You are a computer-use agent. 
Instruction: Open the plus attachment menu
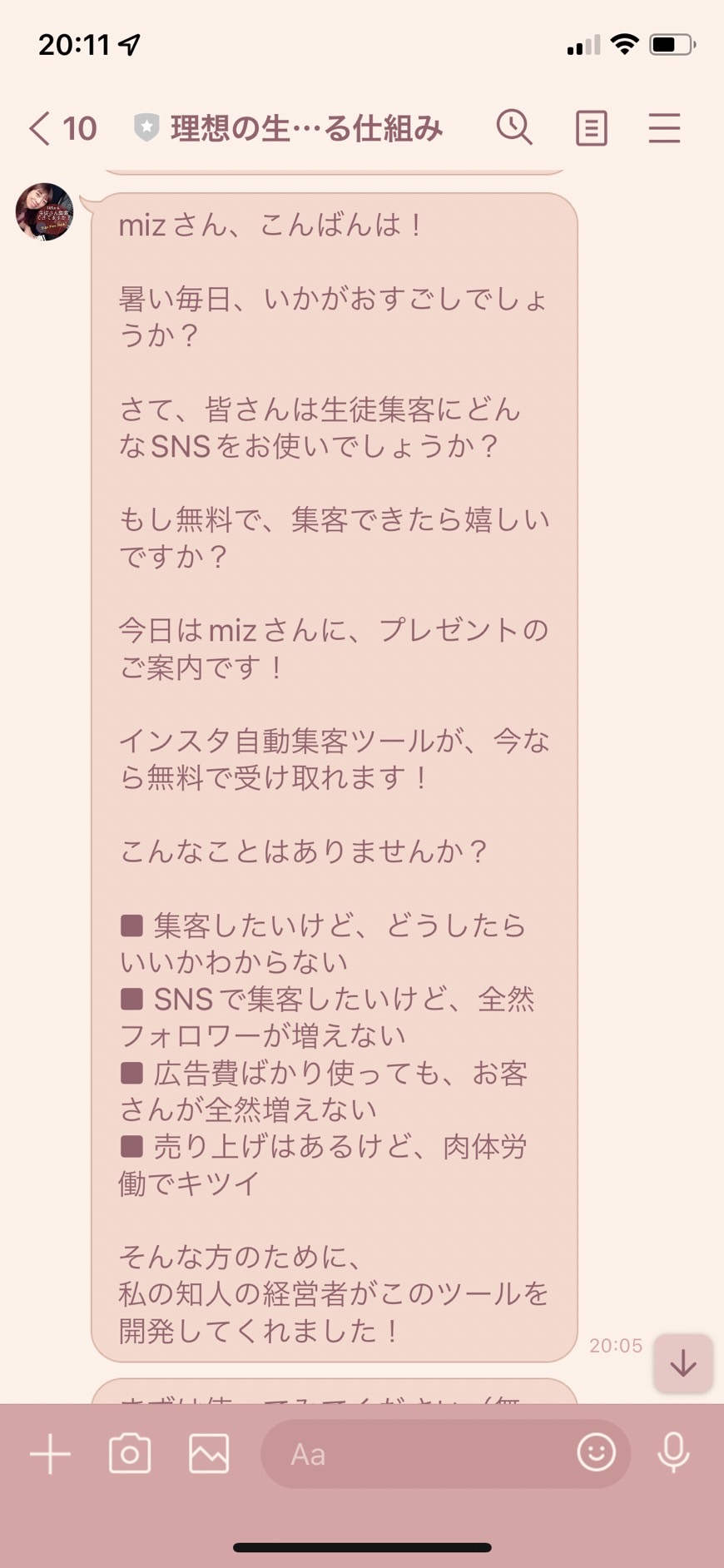tap(50, 1454)
